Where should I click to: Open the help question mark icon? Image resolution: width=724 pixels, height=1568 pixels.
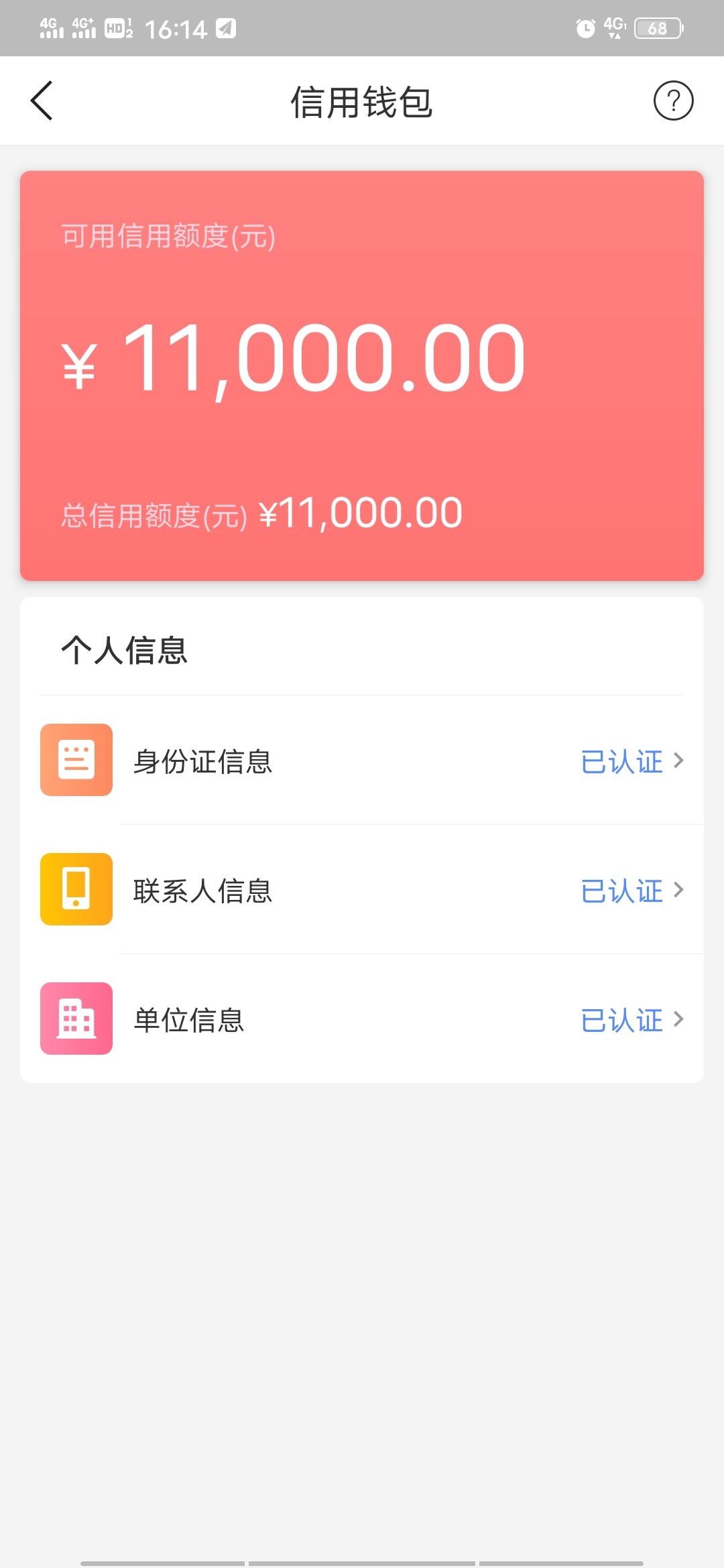[x=673, y=101]
